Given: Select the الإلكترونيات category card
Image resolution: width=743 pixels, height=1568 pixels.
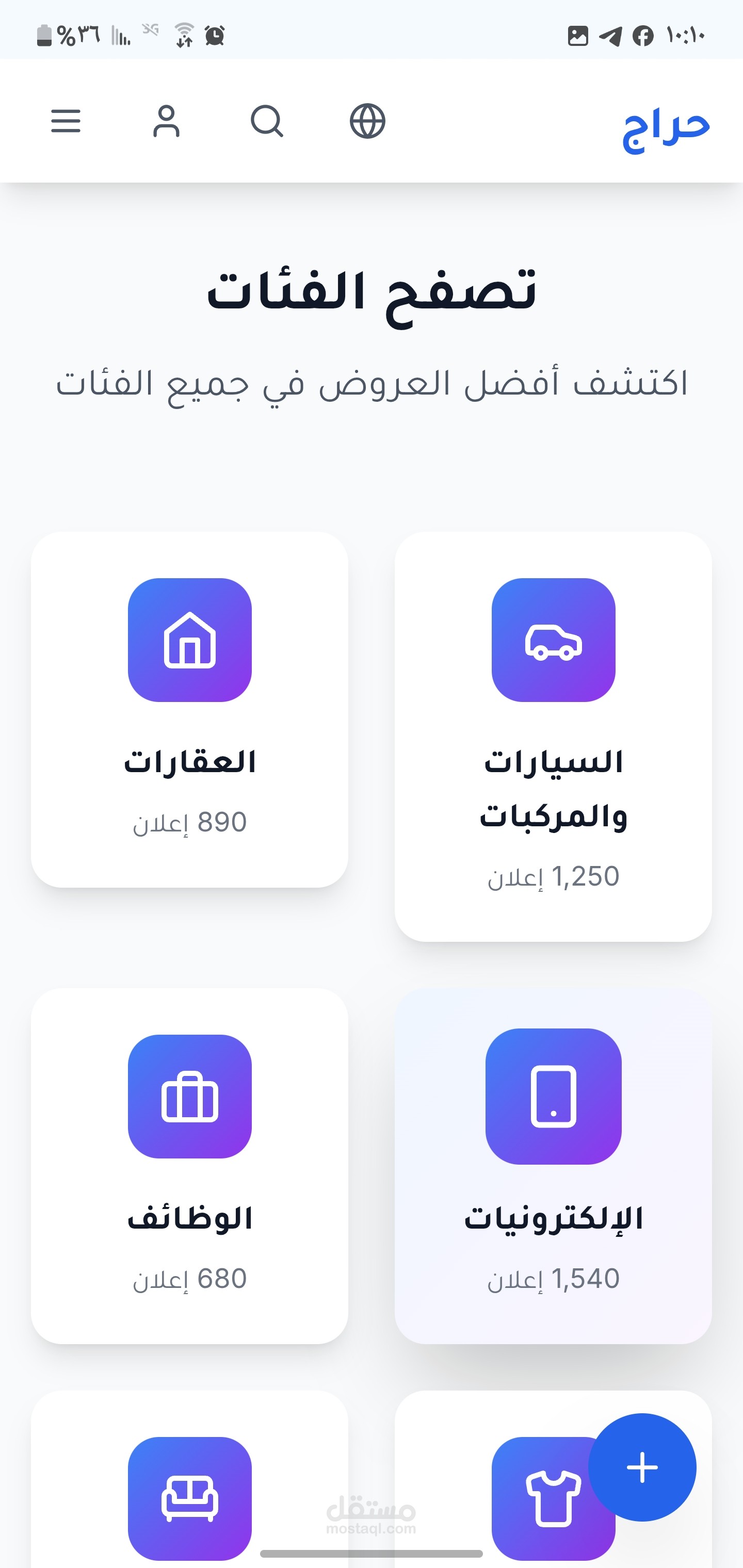Looking at the screenshot, I should [553, 1166].
